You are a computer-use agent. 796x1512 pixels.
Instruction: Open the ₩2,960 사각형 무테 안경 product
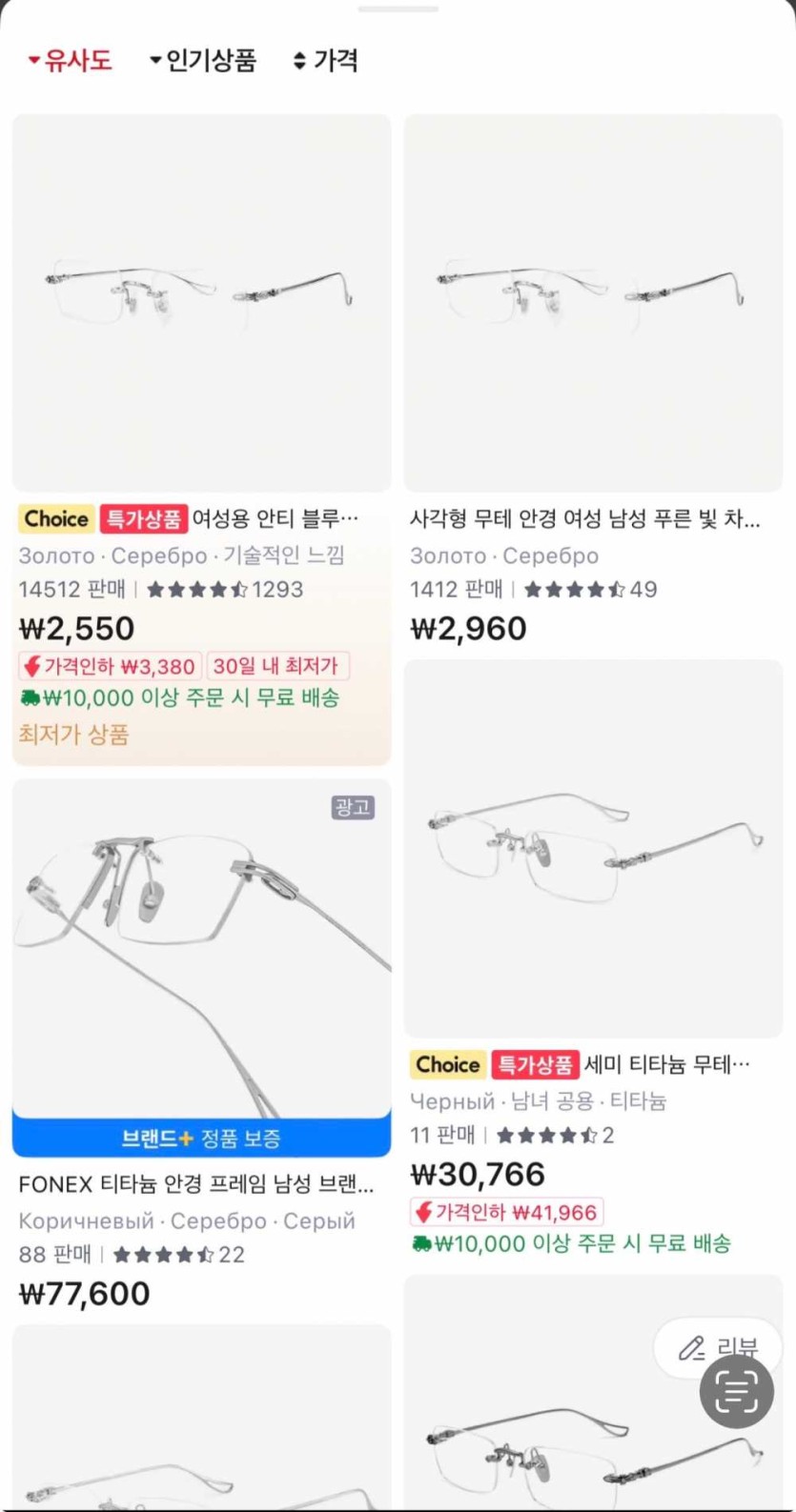click(x=592, y=305)
